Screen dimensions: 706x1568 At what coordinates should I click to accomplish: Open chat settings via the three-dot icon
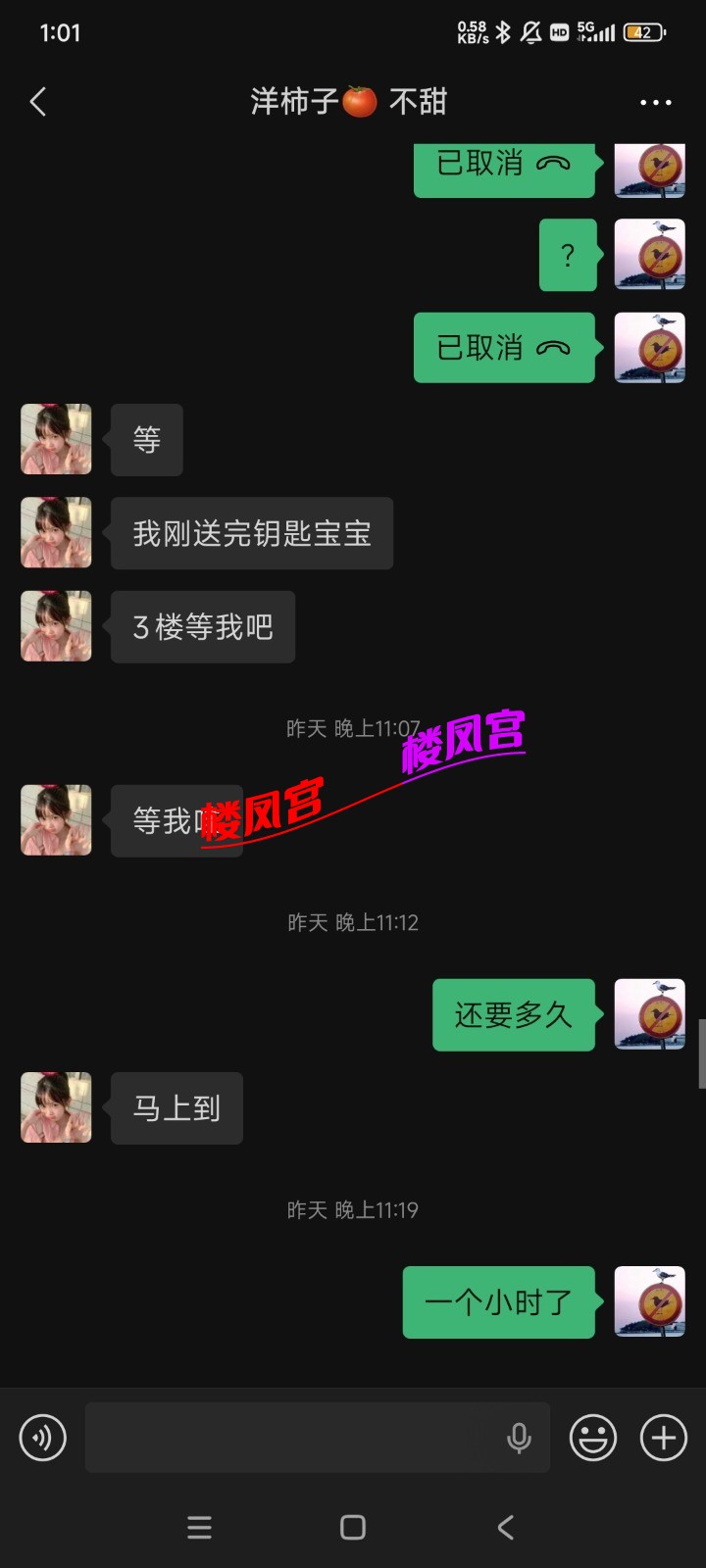click(x=655, y=101)
